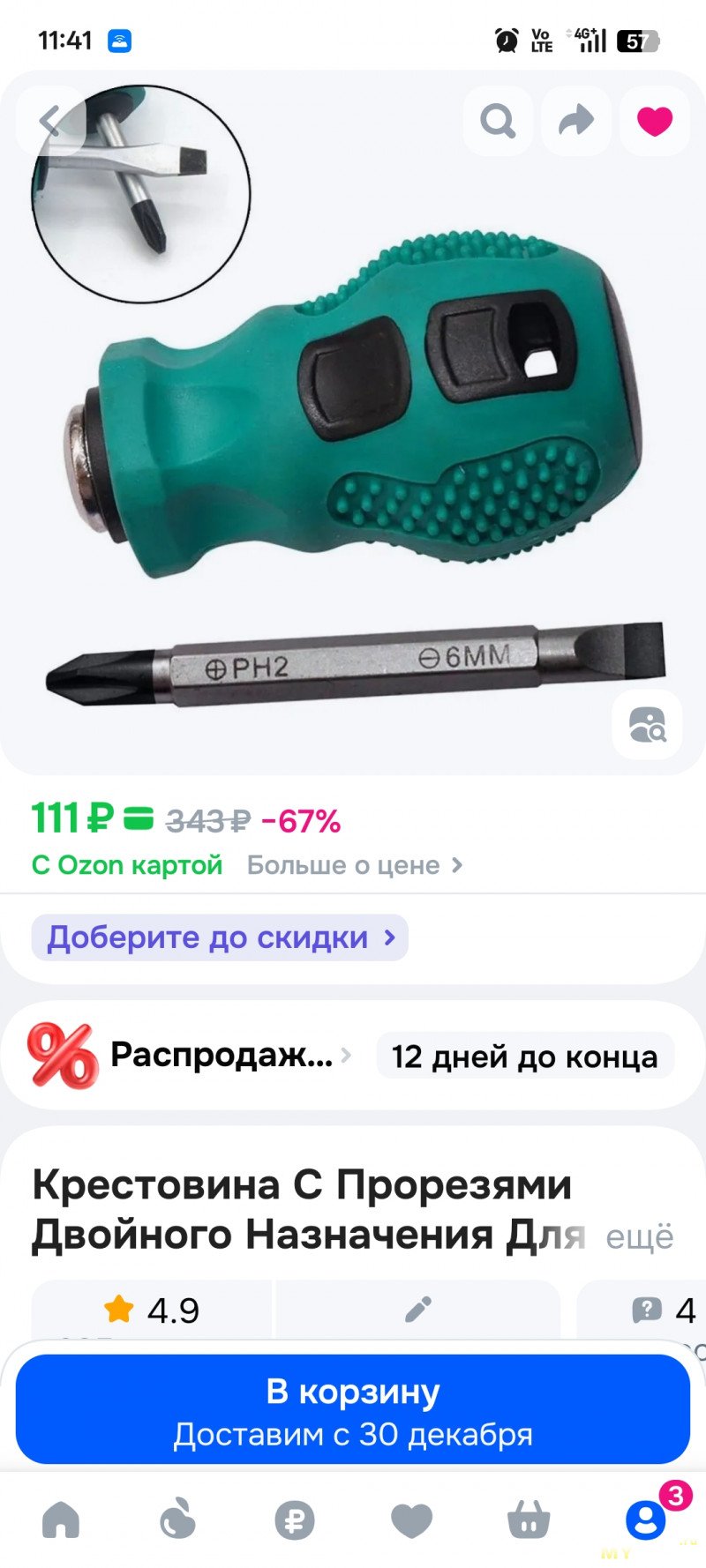Remove the product from favorites

(654, 121)
